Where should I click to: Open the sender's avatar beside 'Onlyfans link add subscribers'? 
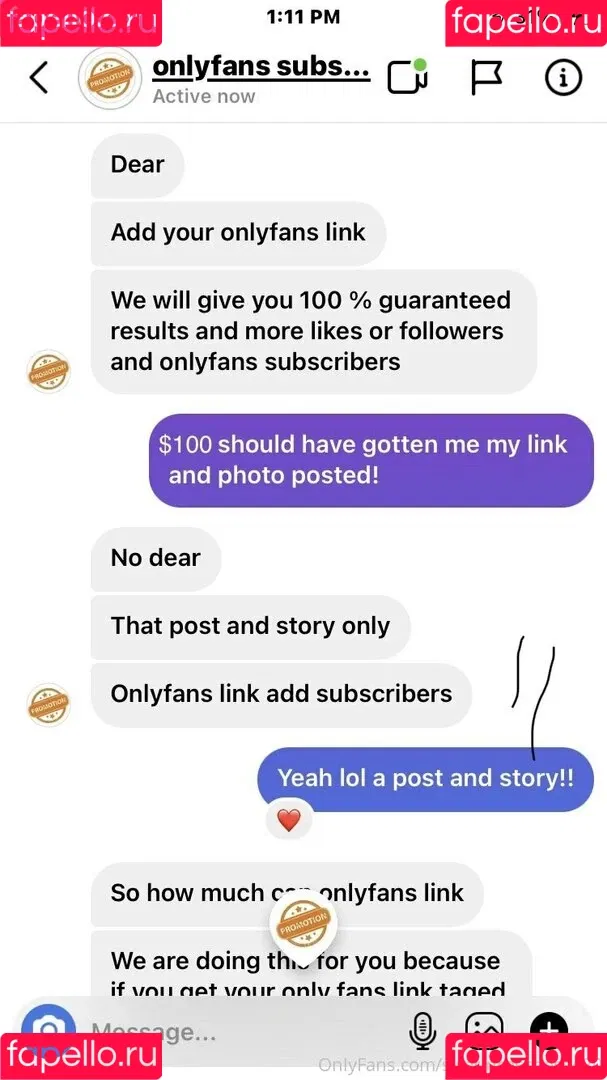coord(48,704)
